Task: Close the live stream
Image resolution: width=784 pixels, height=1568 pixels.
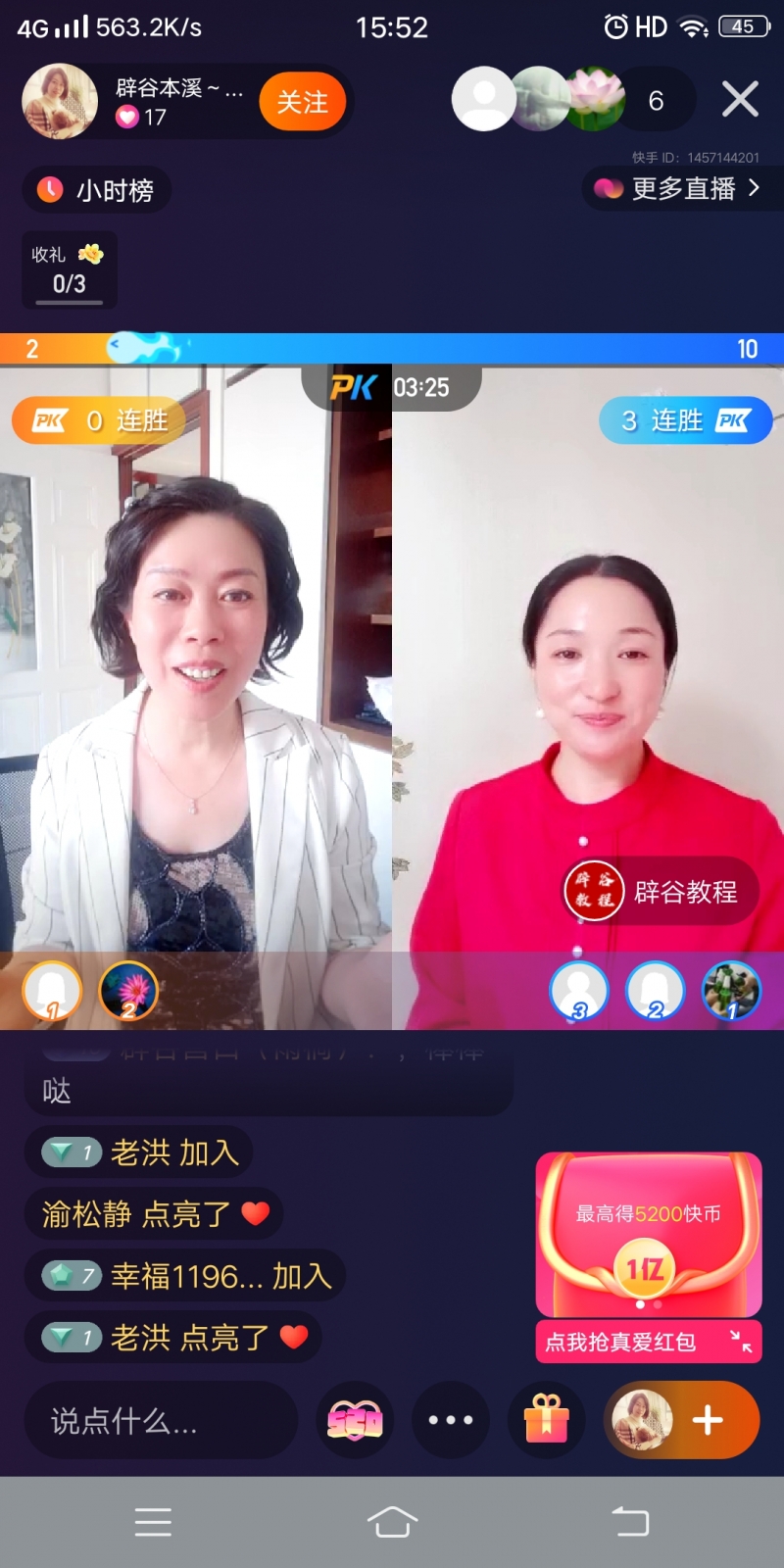Action: [x=740, y=99]
